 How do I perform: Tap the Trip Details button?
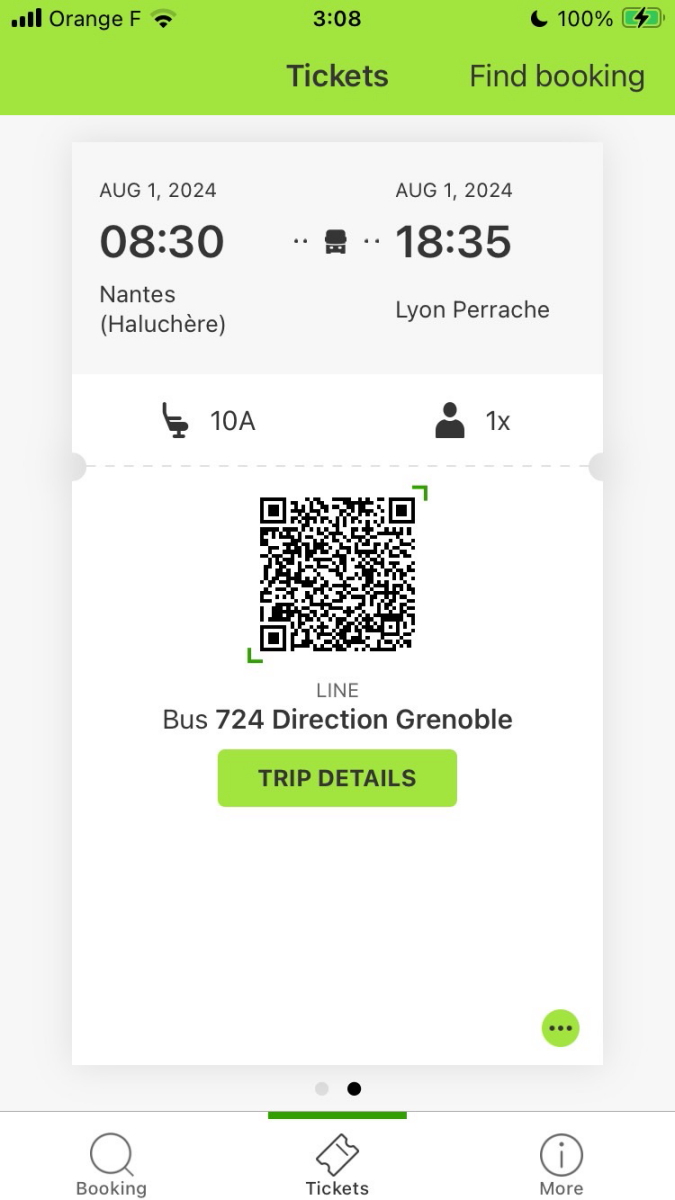[x=337, y=778]
